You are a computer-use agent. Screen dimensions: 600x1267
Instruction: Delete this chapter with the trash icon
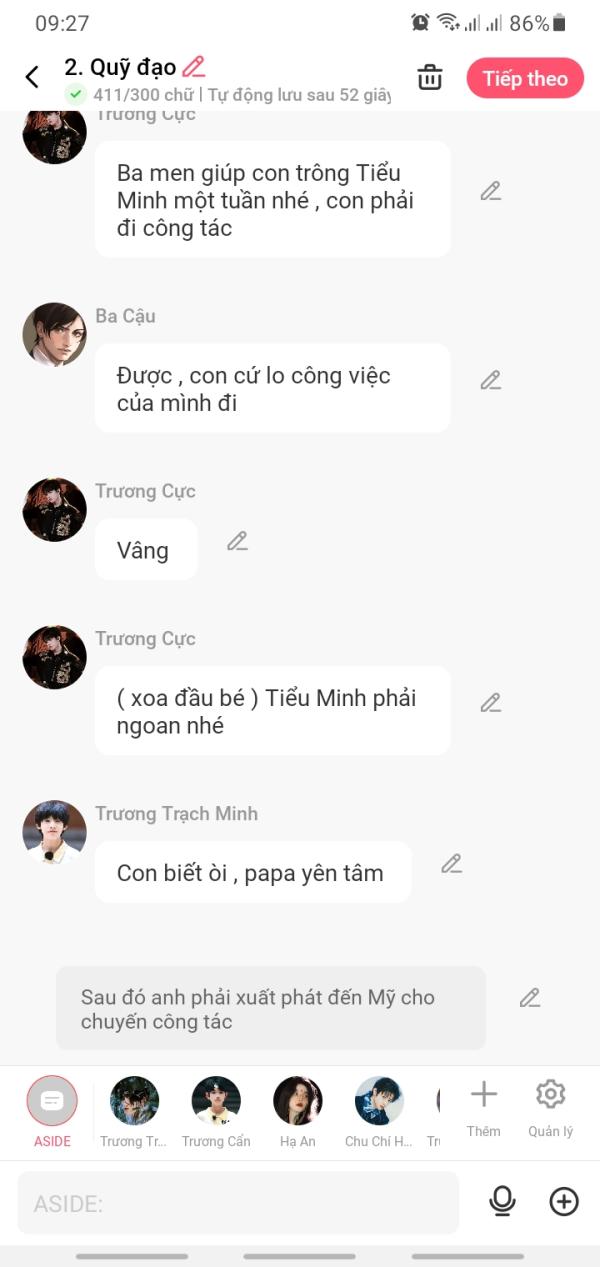(x=430, y=77)
